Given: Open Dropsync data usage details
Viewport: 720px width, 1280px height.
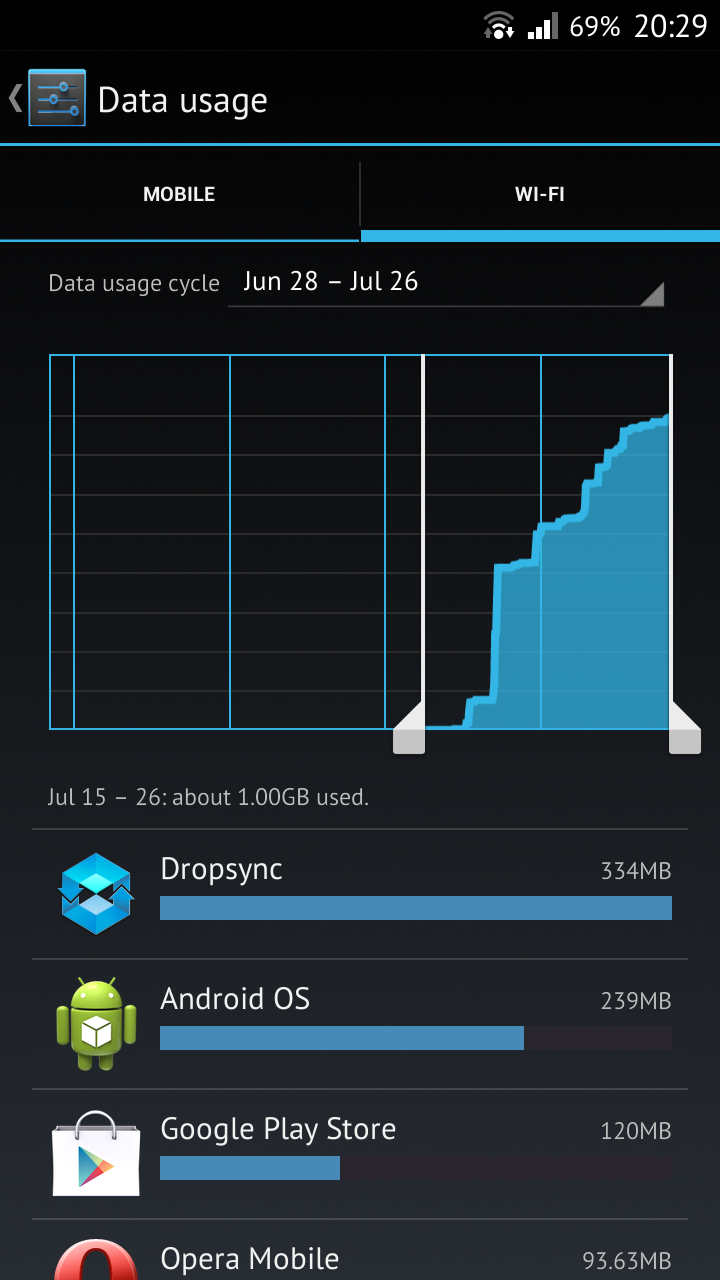Looking at the screenshot, I should 360,894.
